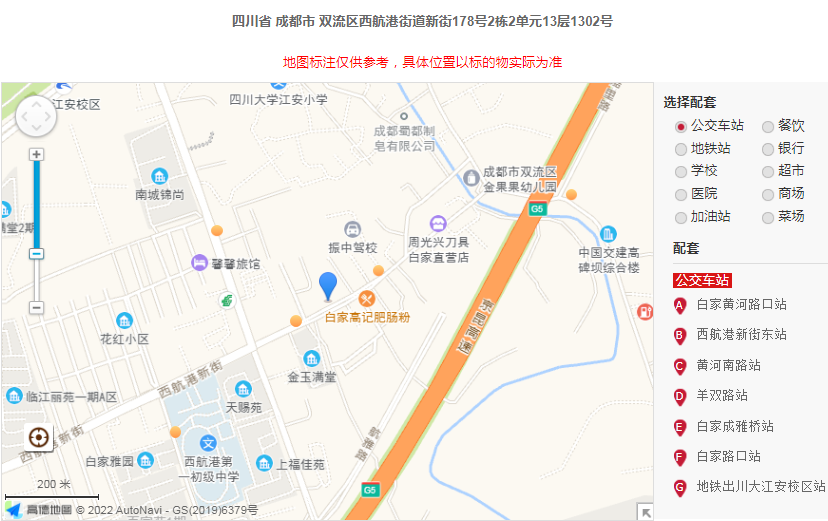
Task: Select the 餐饮 radio option
Action: pyautogui.click(x=768, y=126)
